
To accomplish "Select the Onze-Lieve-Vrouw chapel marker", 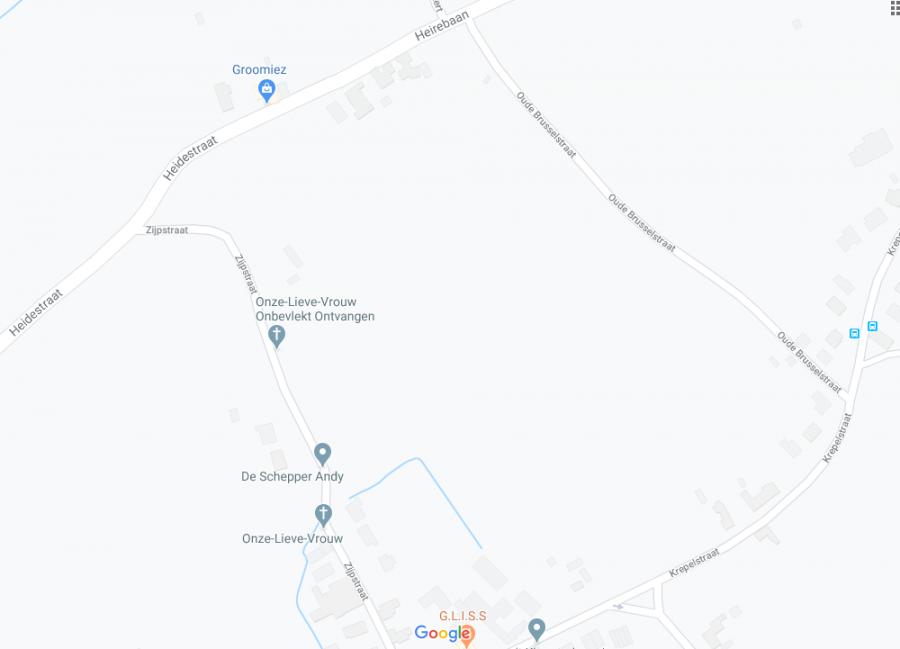I will (323, 515).
